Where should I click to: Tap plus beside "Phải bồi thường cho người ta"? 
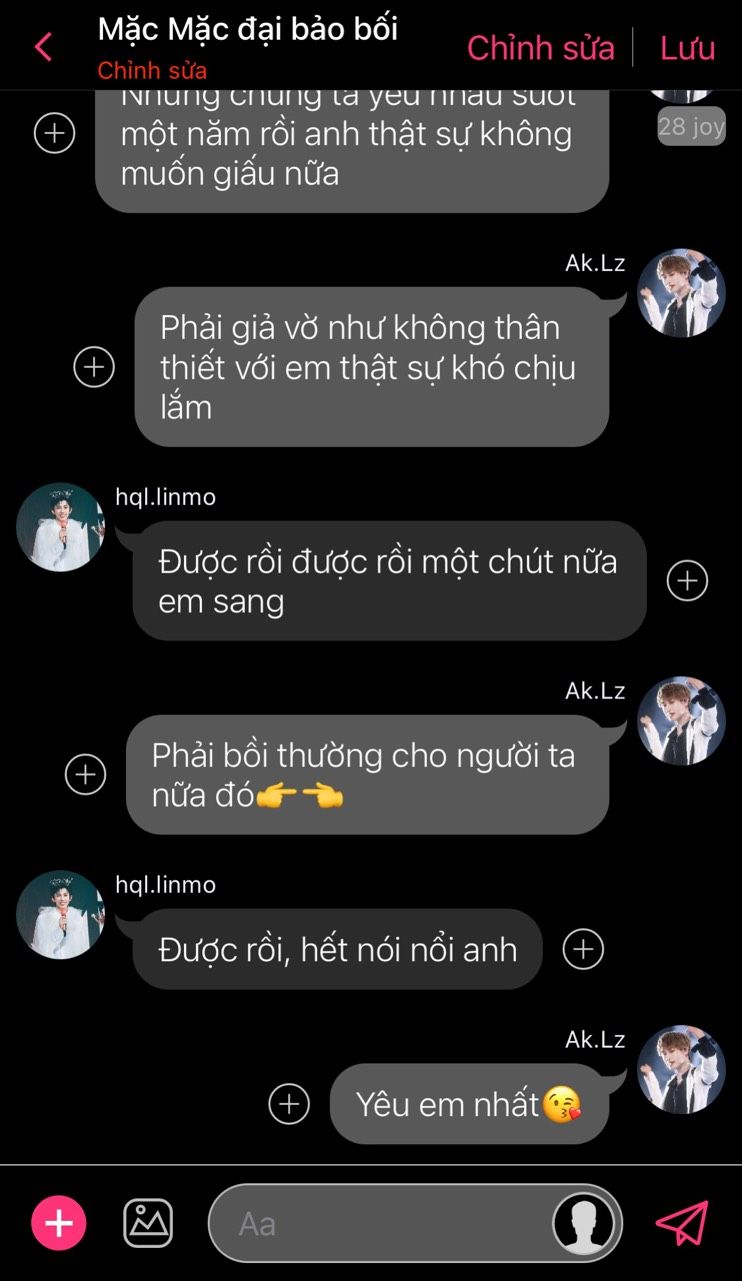tap(85, 775)
